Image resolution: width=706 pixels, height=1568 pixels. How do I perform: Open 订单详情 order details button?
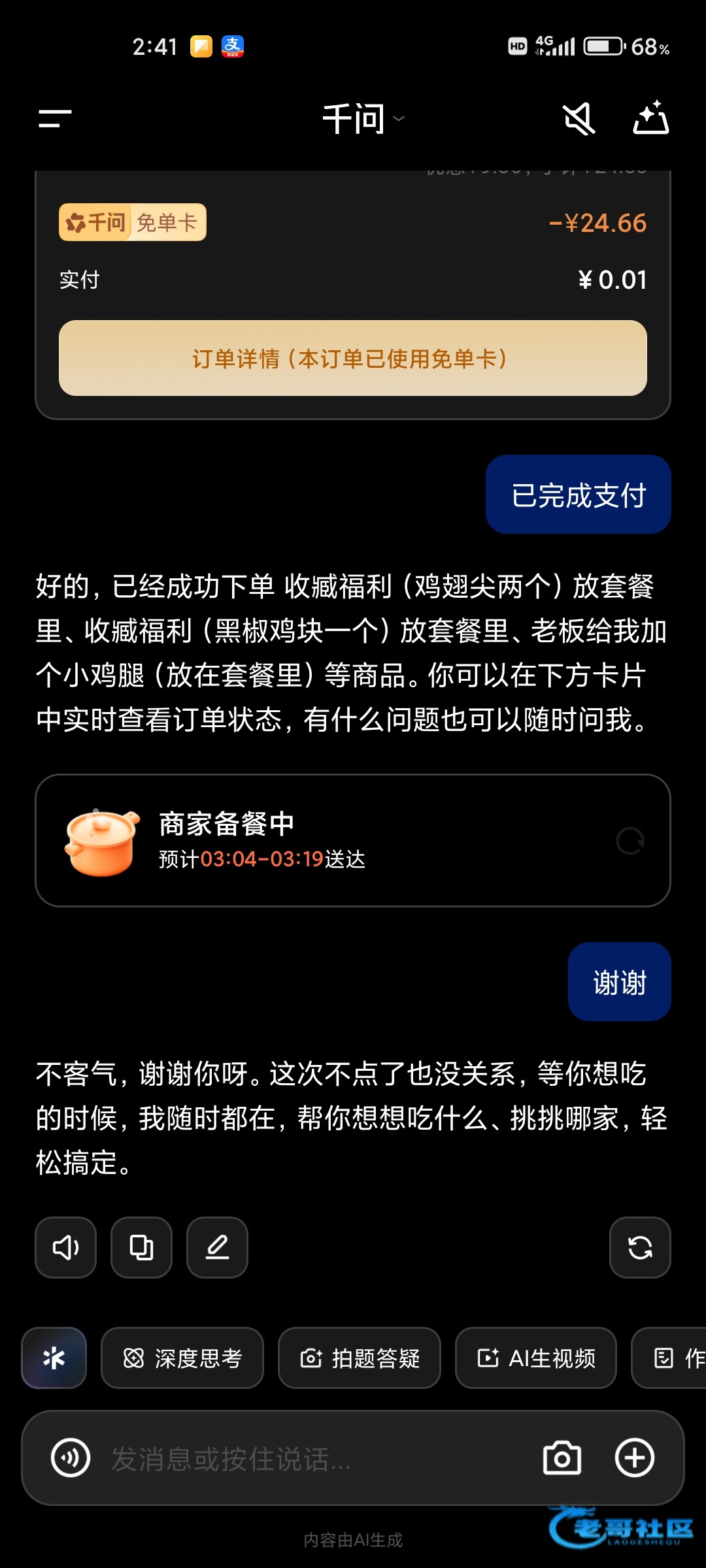[x=353, y=358]
